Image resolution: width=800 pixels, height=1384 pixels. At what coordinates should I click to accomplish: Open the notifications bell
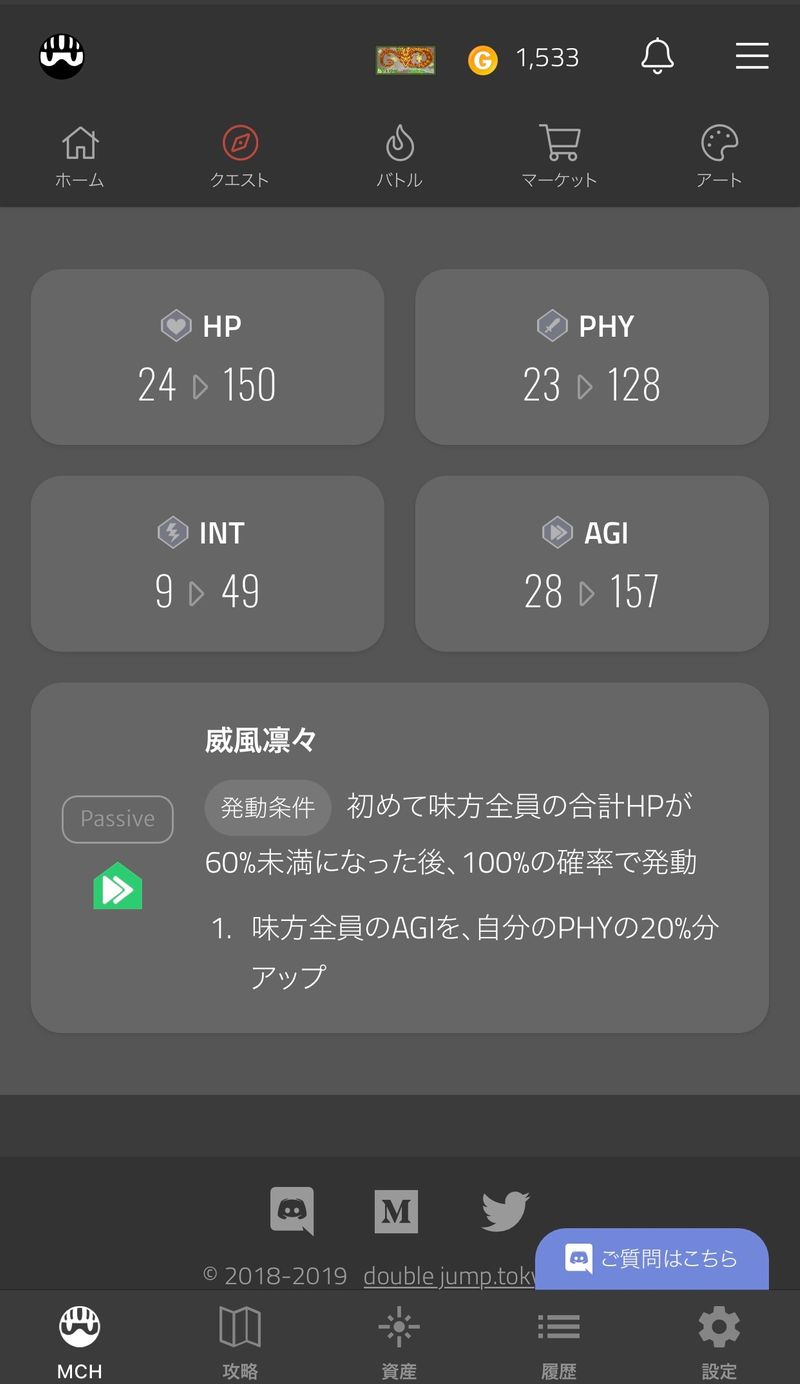pyautogui.click(x=657, y=57)
